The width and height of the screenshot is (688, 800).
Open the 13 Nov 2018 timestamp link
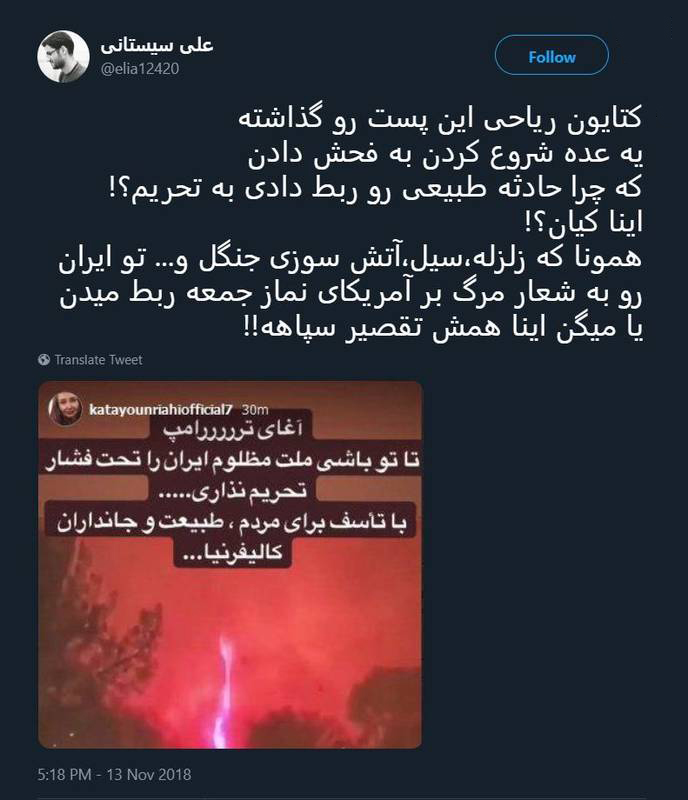coord(114,774)
